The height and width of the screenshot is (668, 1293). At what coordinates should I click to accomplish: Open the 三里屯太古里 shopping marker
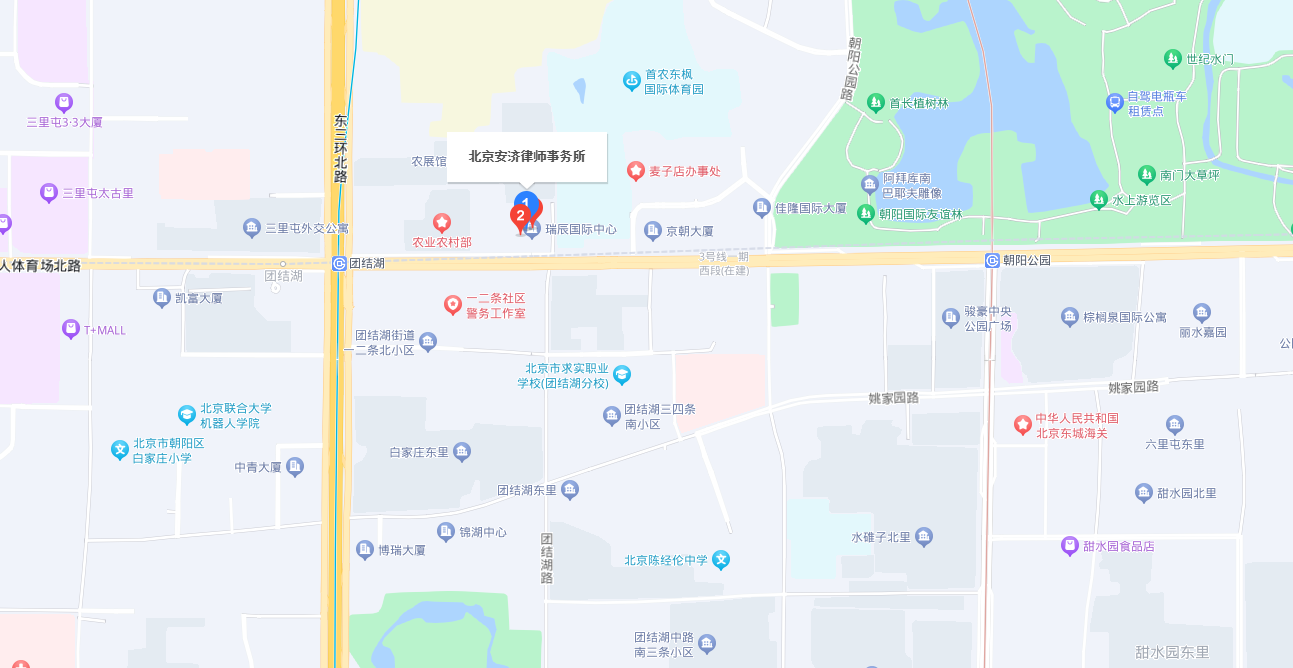pos(49,192)
